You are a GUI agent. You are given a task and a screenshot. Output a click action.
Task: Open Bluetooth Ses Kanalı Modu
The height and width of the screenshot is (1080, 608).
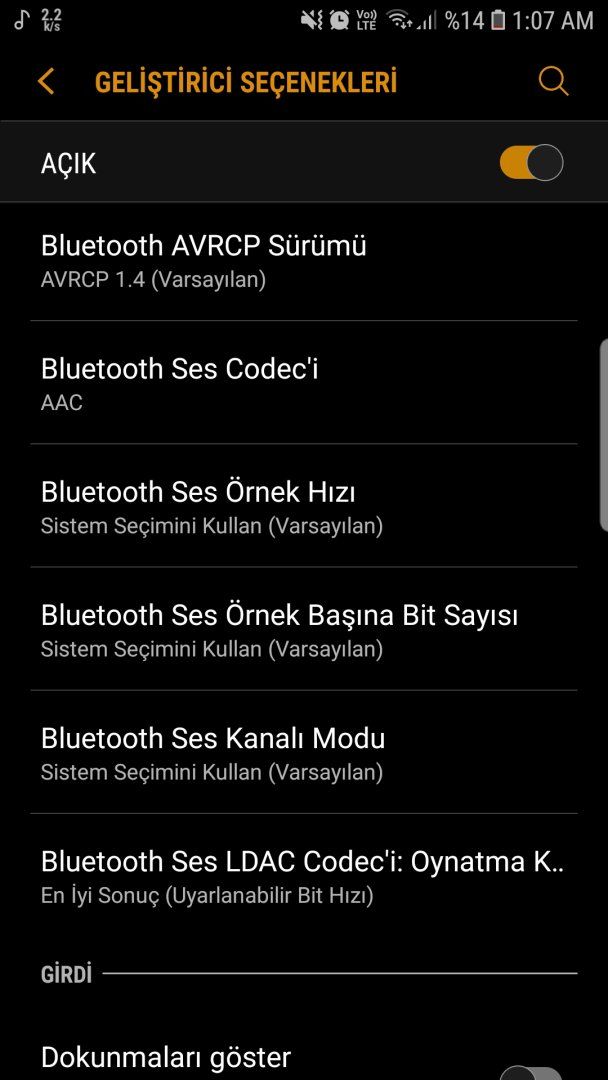[x=303, y=752]
